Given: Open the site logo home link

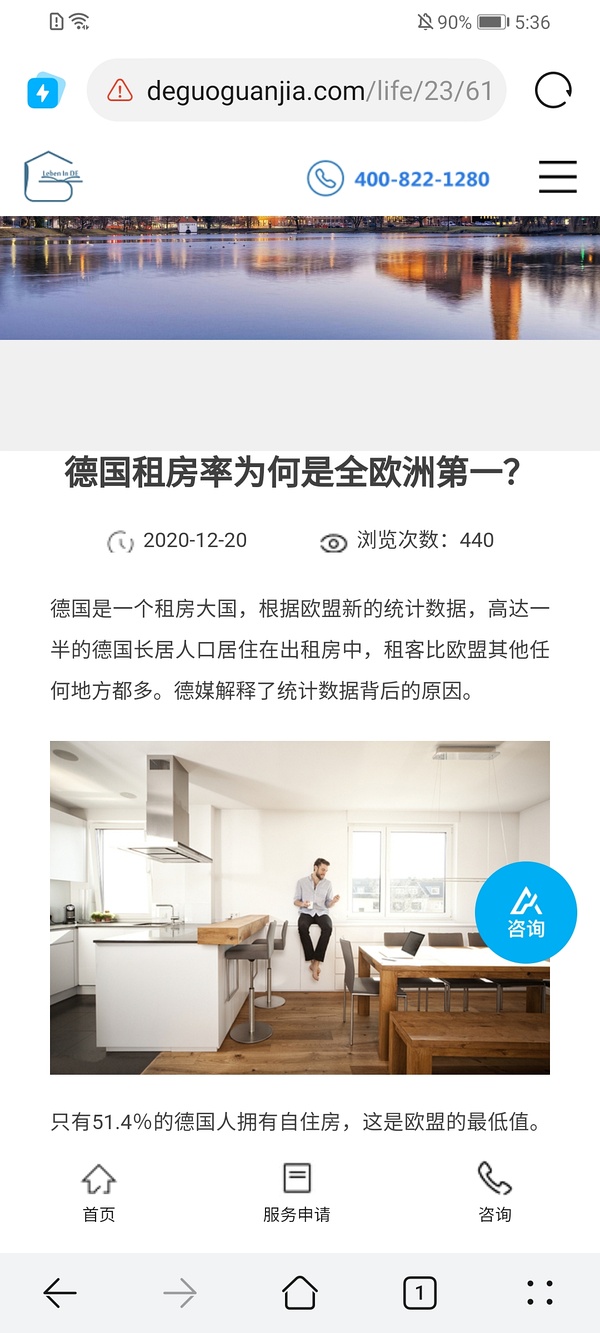Looking at the screenshot, I should pos(52,177).
